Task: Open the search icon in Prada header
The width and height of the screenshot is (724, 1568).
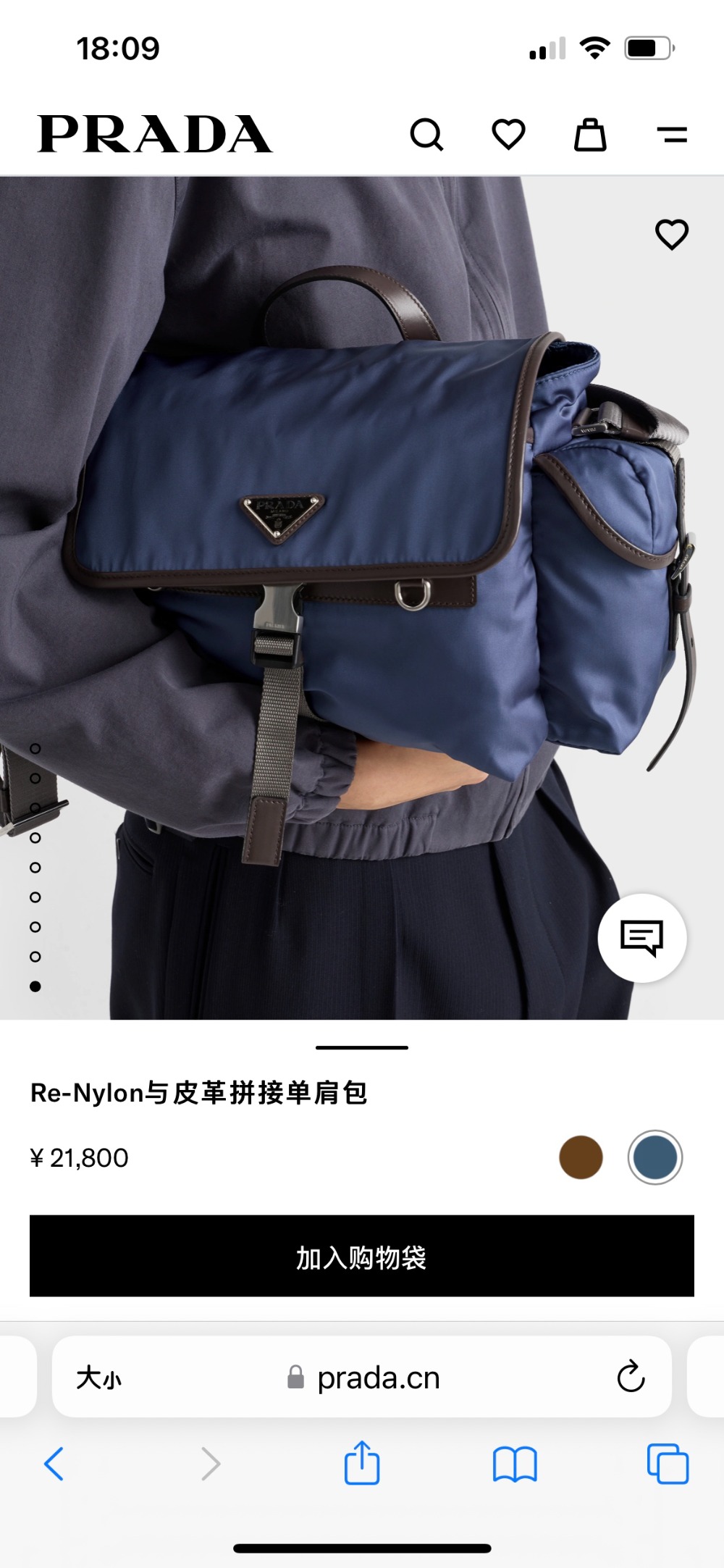Action: coord(426,135)
